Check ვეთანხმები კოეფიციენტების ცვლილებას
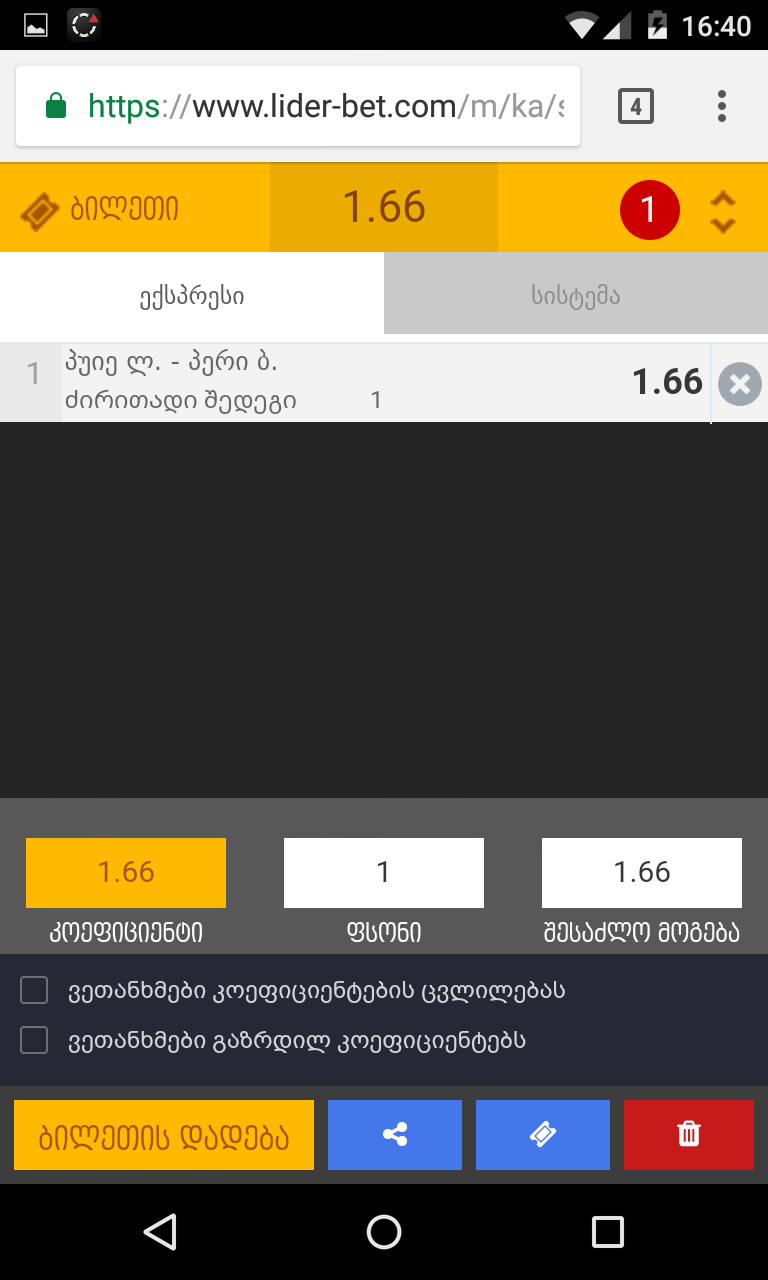The image size is (768, 1280). pyautogui.click(x=35, y=991)
